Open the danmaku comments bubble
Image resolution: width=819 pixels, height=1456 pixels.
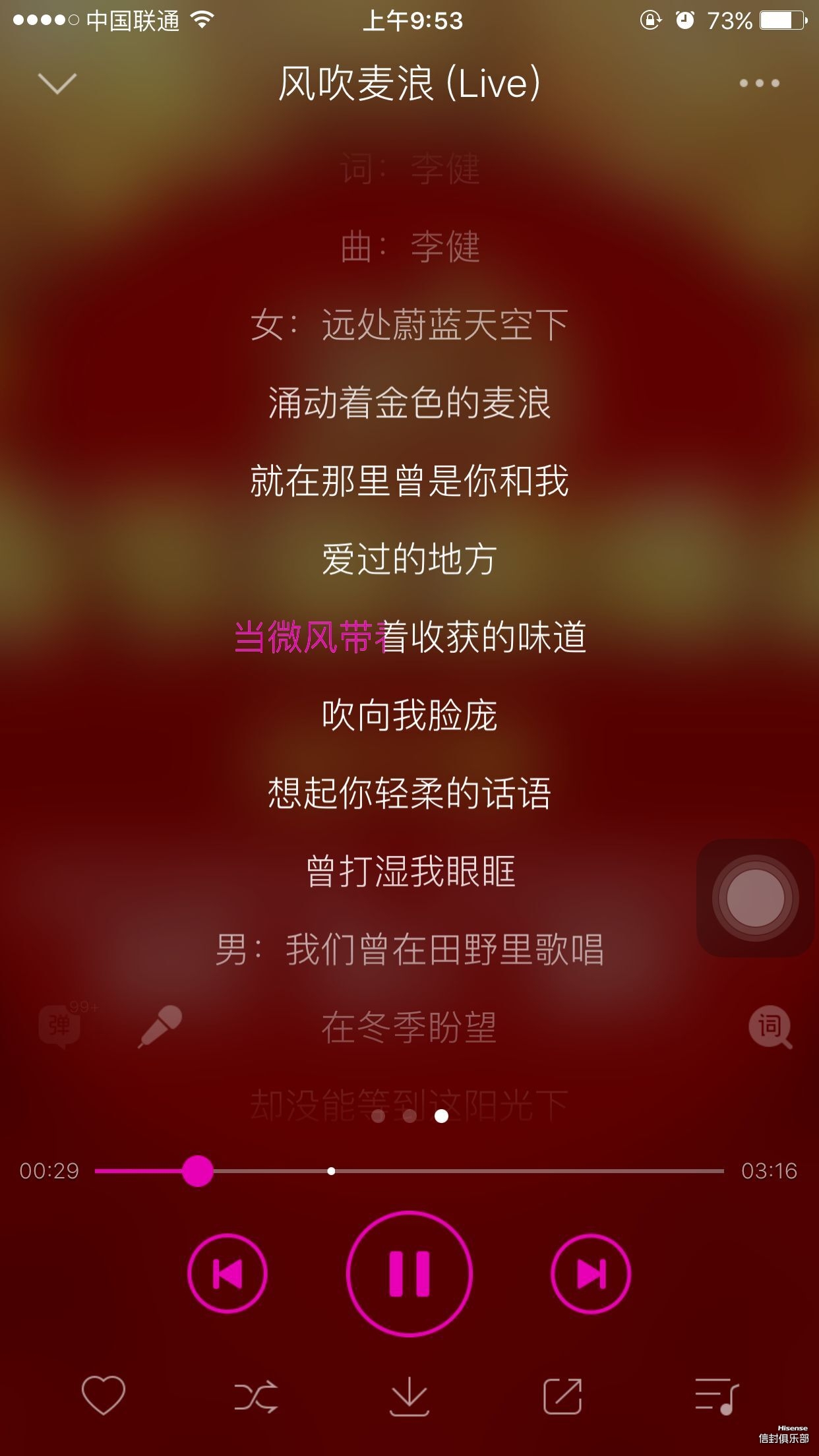click(x=61, y=1026)
